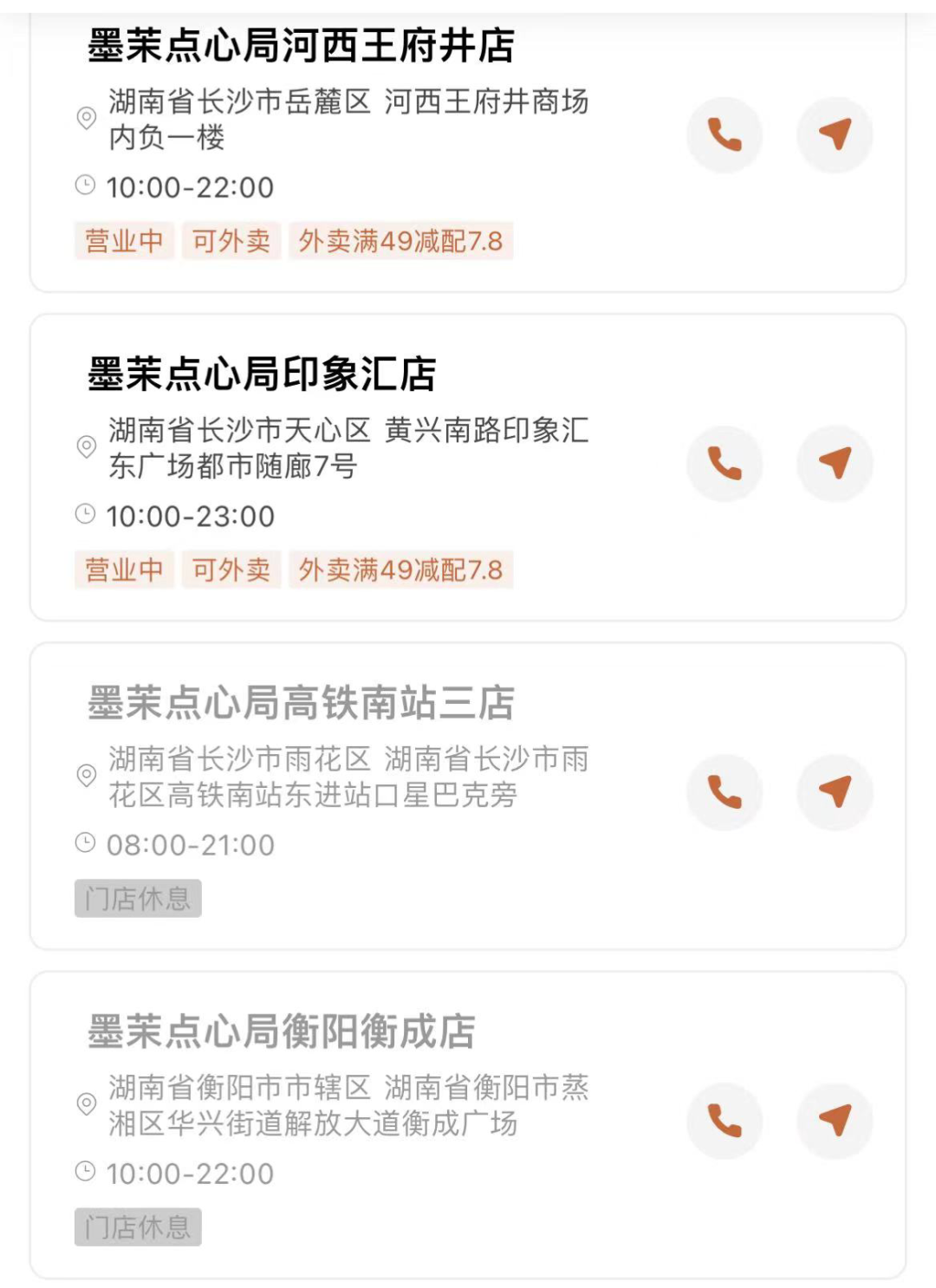Navigate to 高铁南站三店

pyautogui.click(x=835, y=792)
